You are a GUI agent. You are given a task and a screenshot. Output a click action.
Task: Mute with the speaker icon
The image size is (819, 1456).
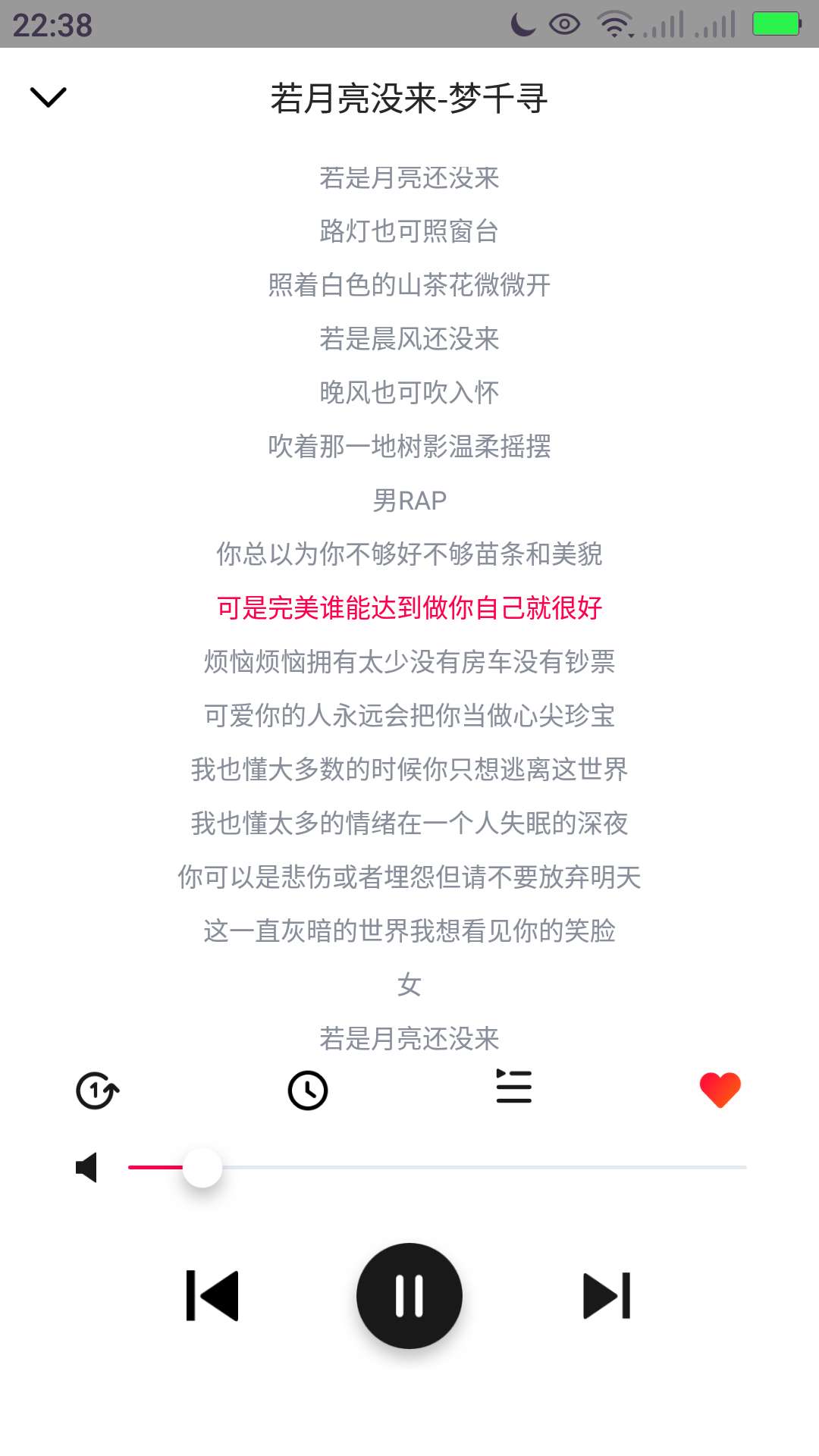coord(87,1167)
